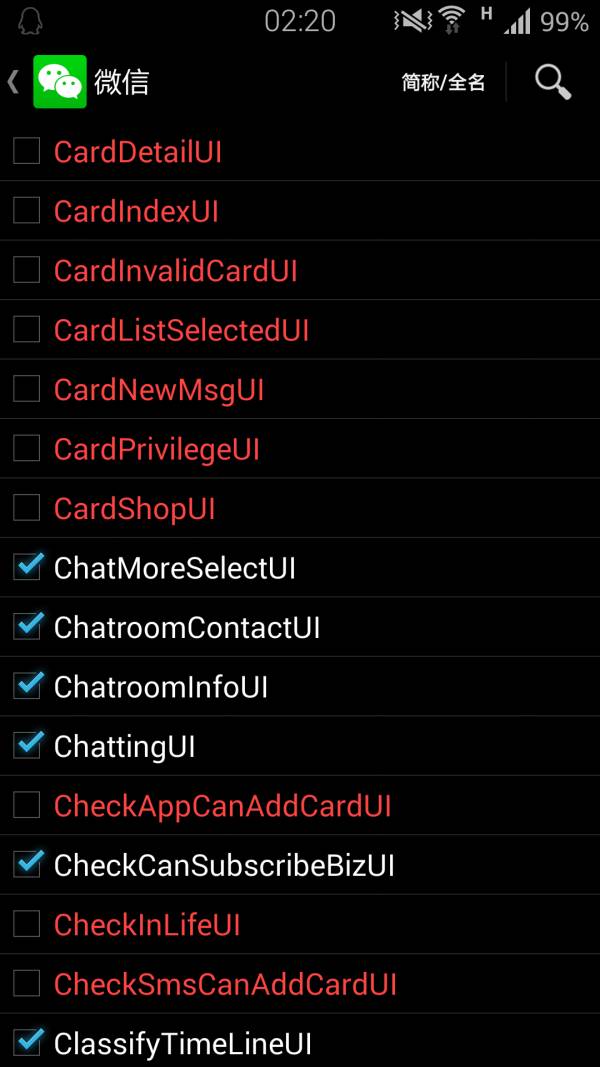Disable the ChatroomInfoUI checkbox

pos(28,685)
